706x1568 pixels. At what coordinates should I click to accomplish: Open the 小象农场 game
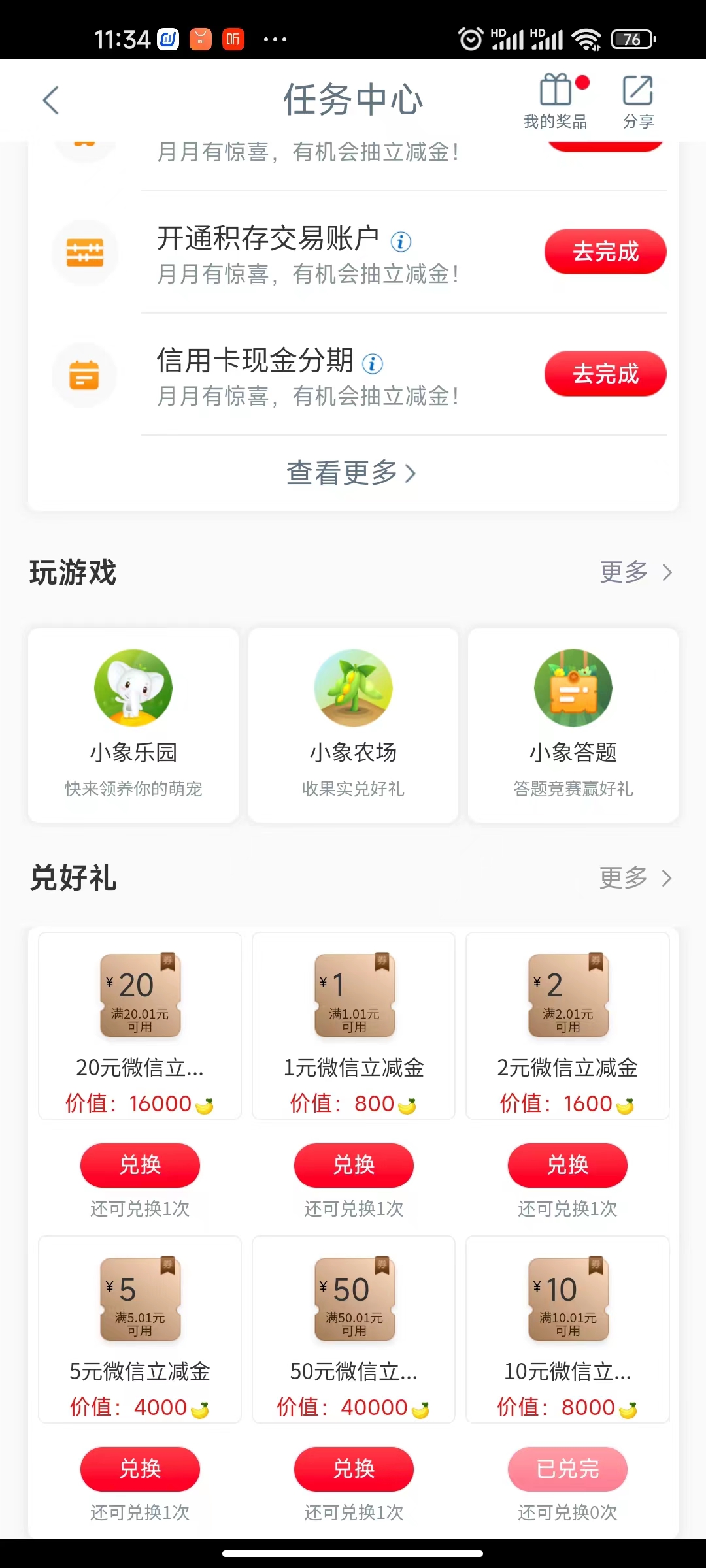353,724
